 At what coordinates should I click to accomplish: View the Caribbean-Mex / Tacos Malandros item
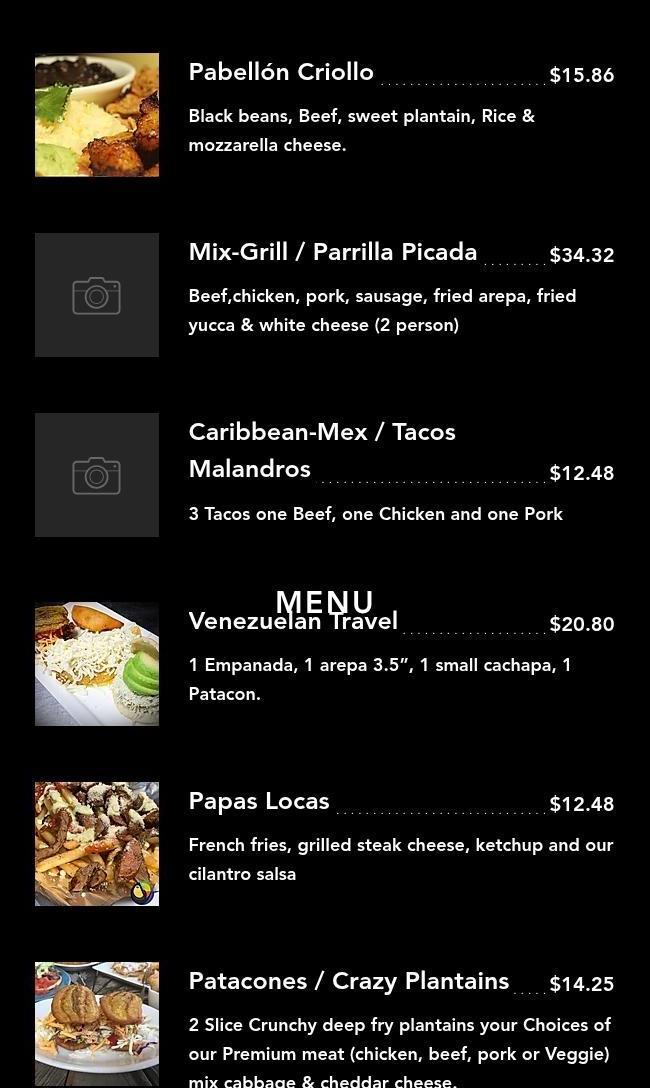321,450
